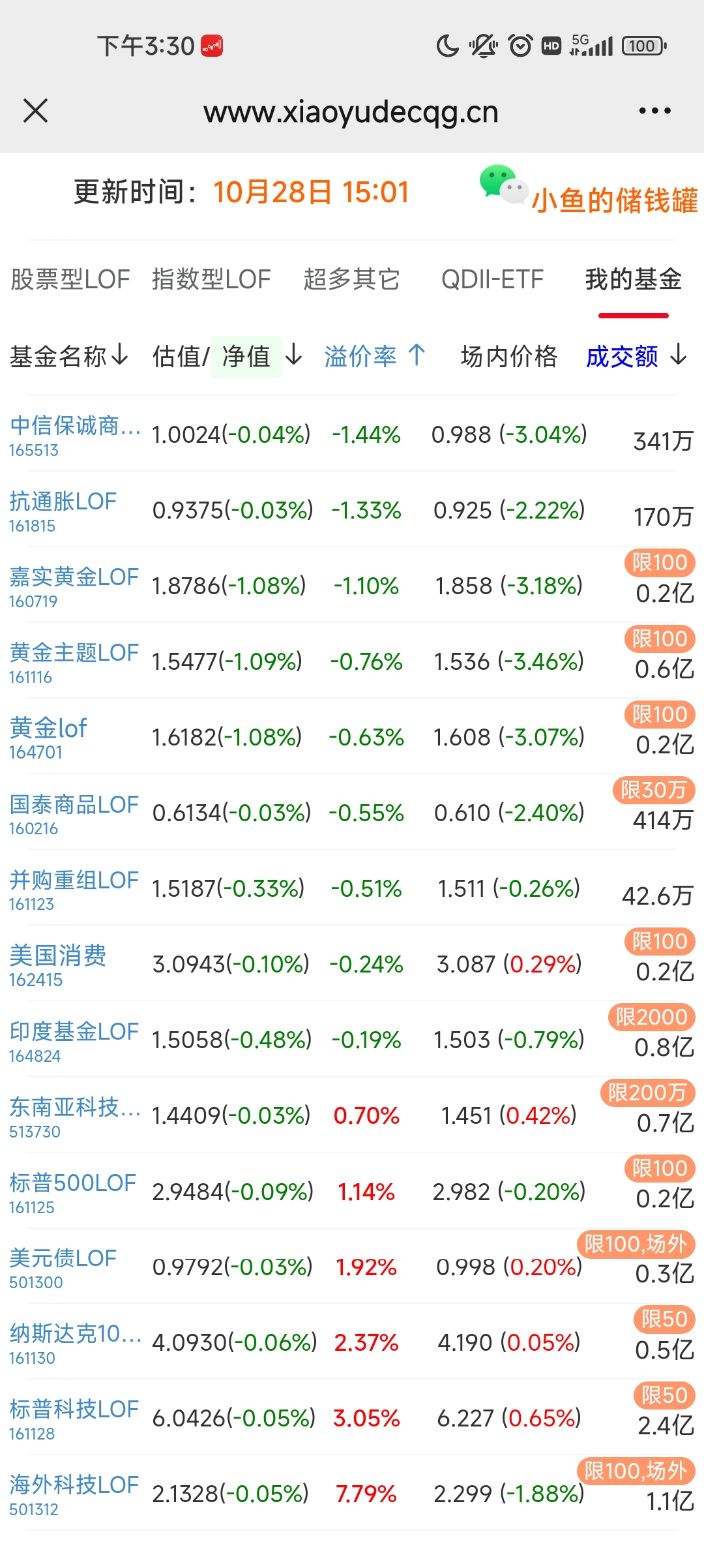
Task: Toggle the 净值 column option
Action: pyautogui.click(x=246, y=357)
